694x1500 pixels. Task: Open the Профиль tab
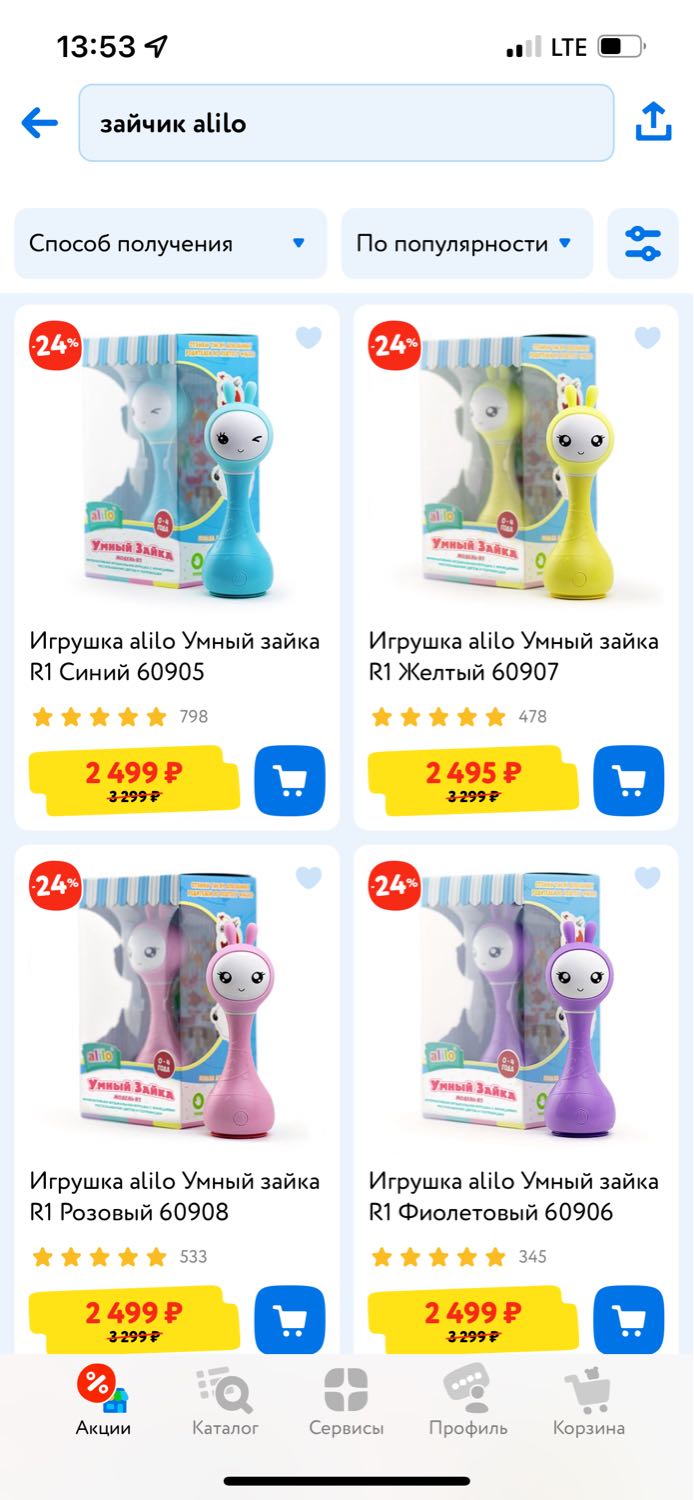tap(468, 1403)
